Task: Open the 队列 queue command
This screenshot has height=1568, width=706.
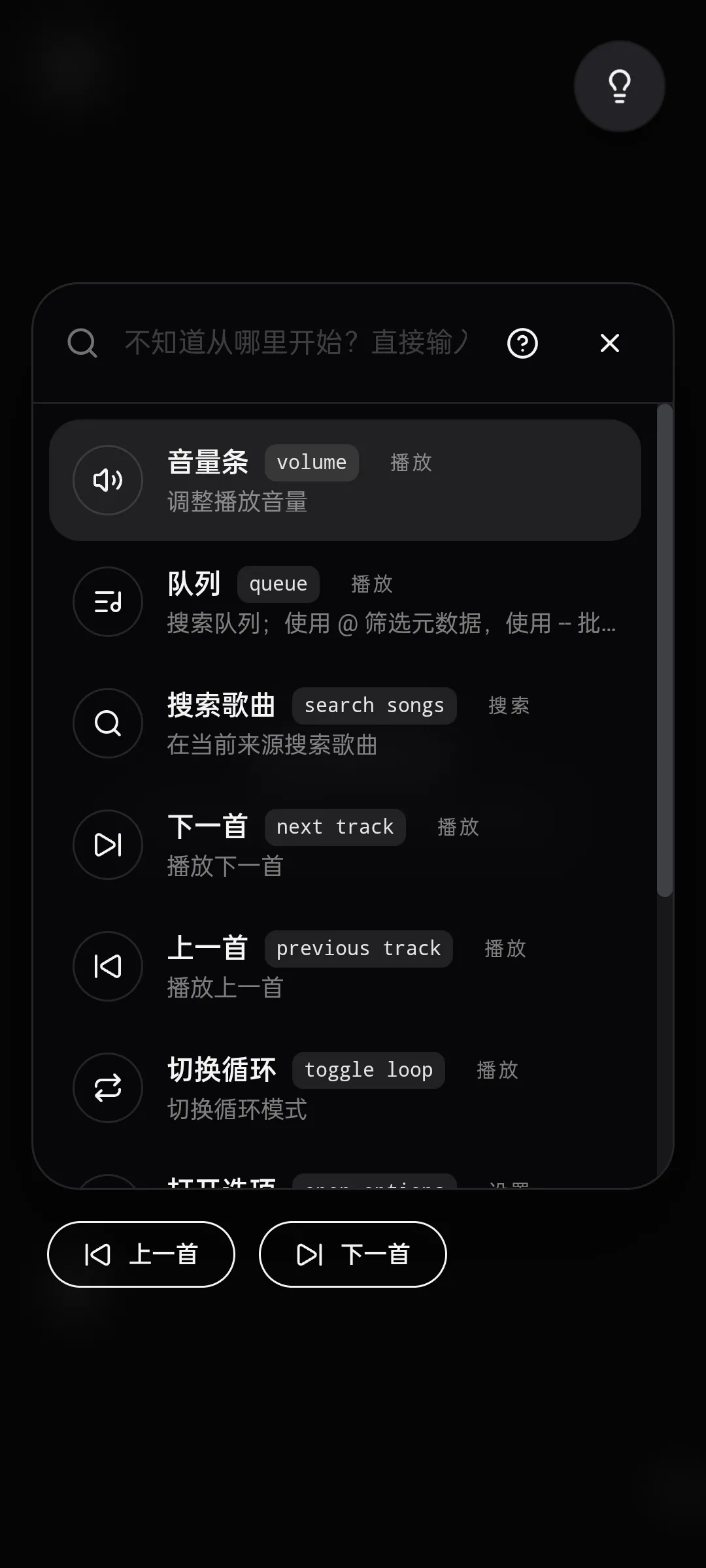Action: [345, 602]
